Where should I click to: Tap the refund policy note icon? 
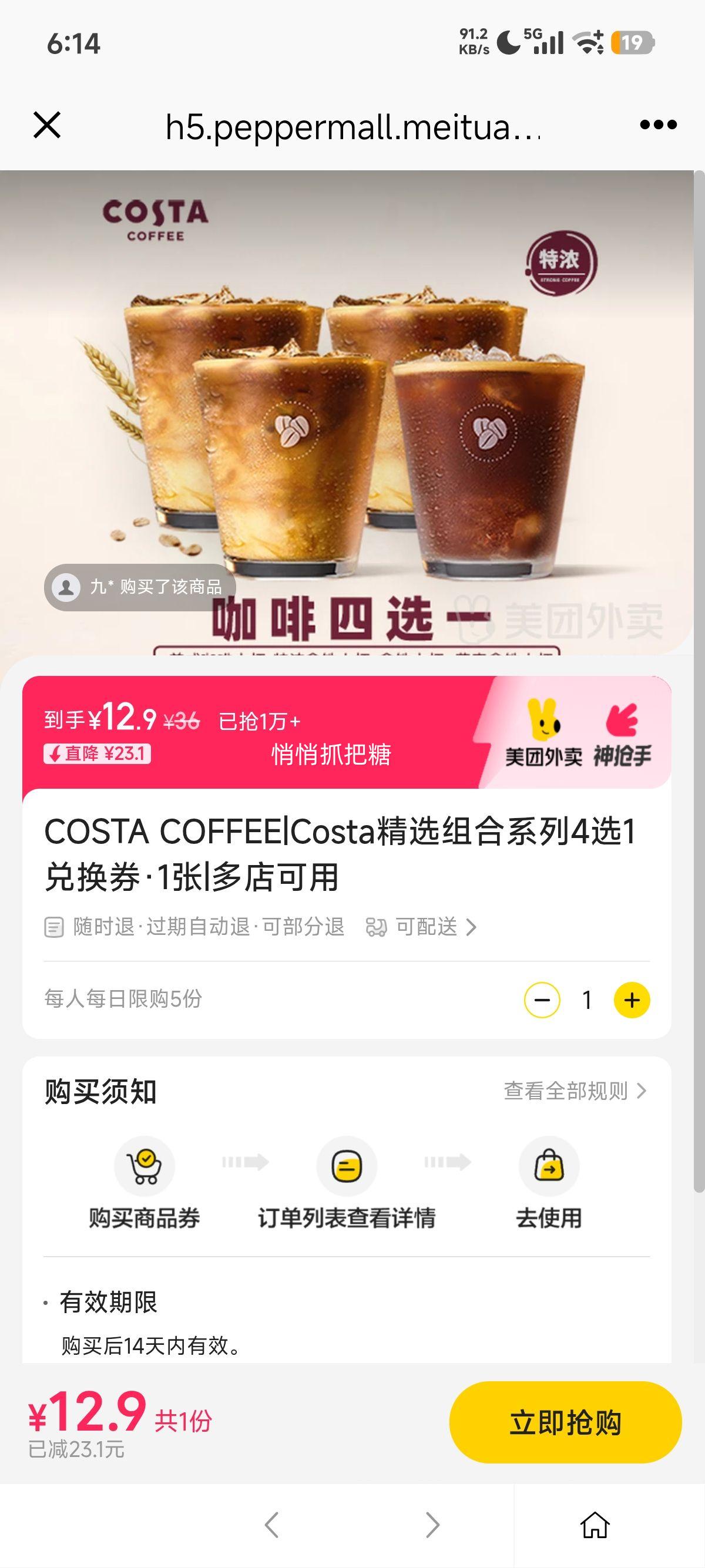(x=55, y=927)
